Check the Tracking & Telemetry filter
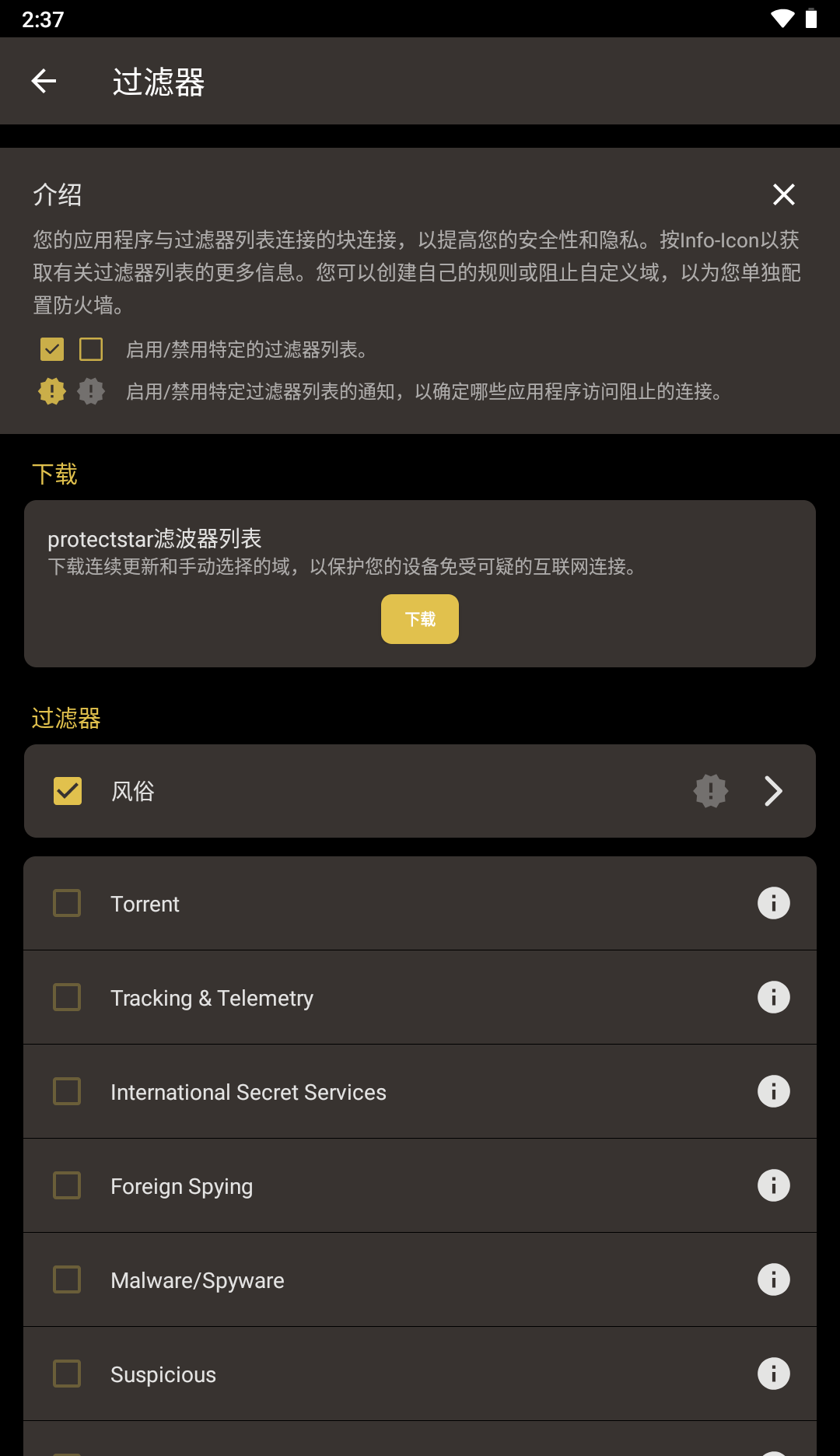Image resolution: width=840 pixels, height=1456 pixels. pos(67,998)
